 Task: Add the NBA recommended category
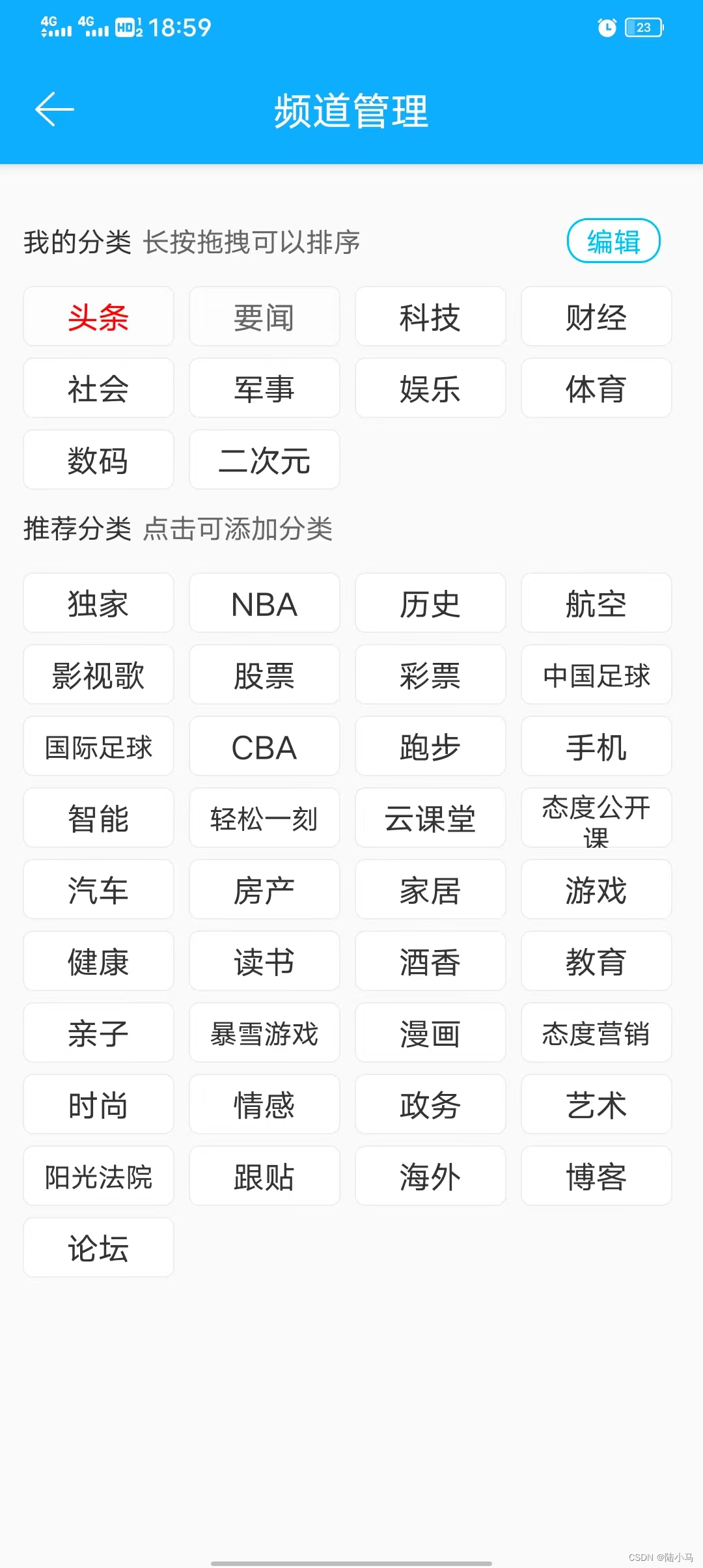pyautogui.click(x=264, y=604)
